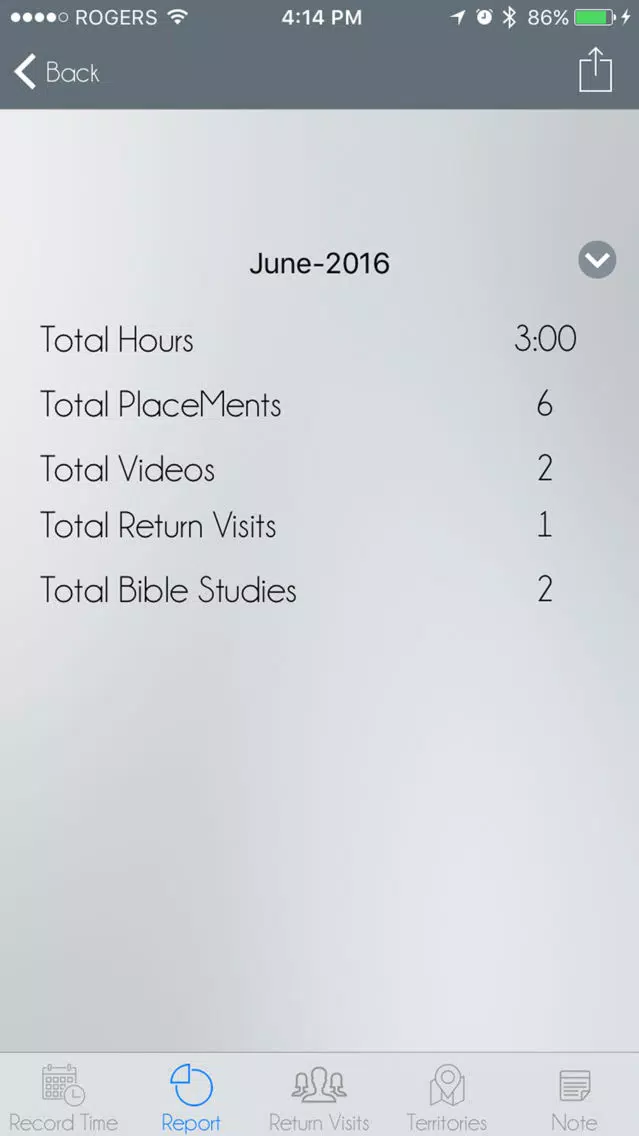The width and height of the screenshot is (639, 1136).
Task: Go back using the Back button
Action: (57, 72)
